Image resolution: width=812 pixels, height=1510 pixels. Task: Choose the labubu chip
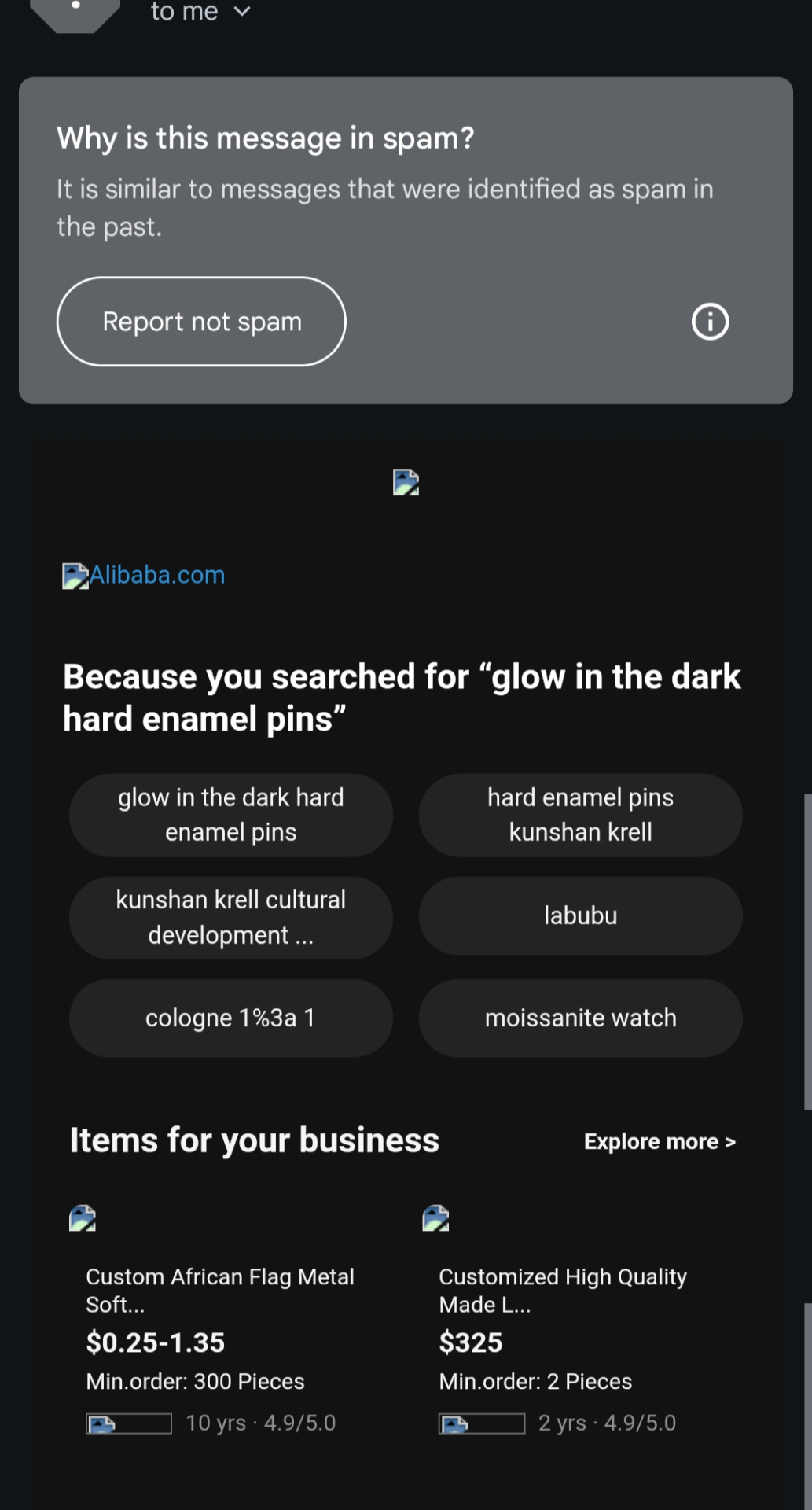pos(580,915)
